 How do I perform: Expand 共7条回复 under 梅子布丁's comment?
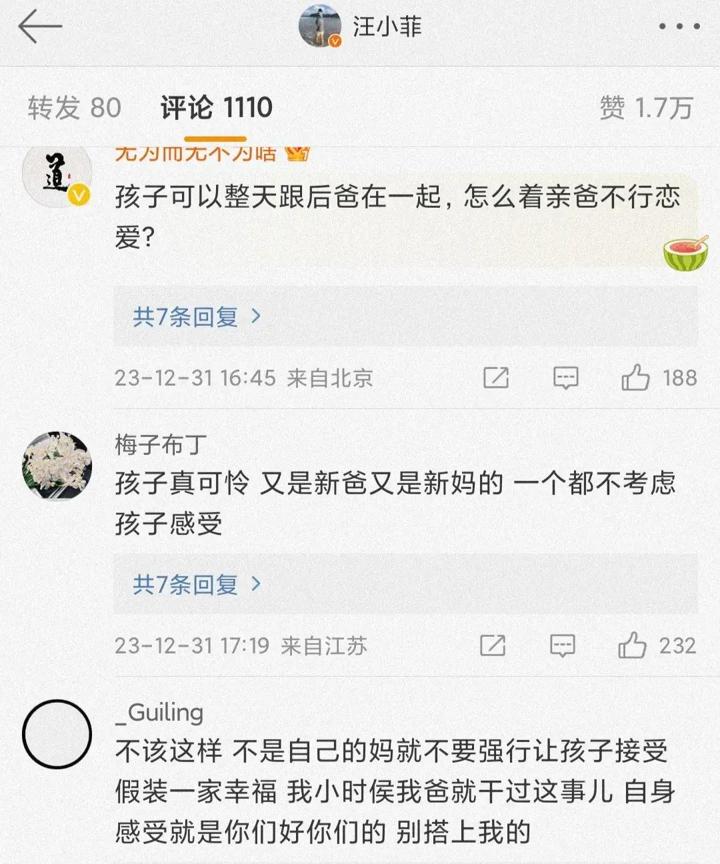(197, 584)
